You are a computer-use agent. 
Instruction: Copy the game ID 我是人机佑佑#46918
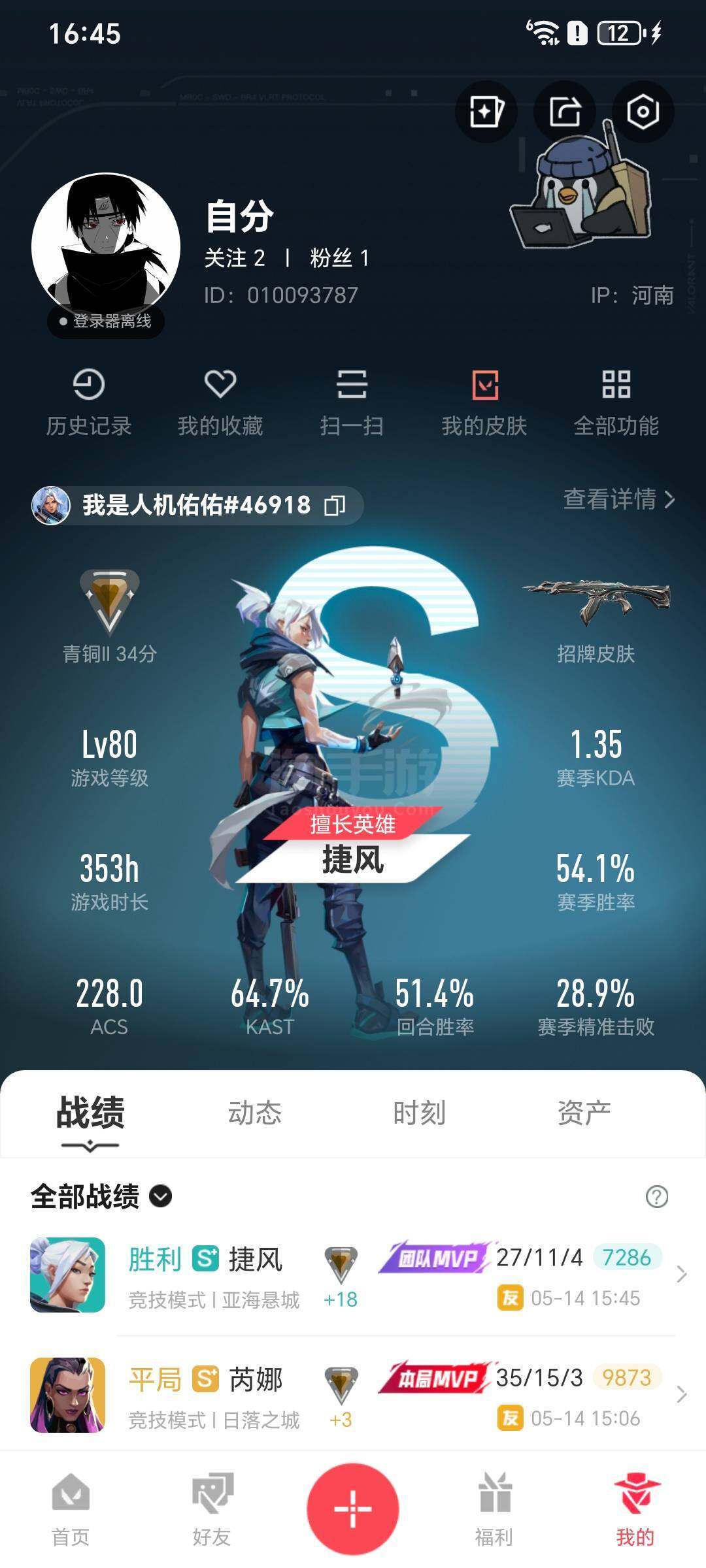click(x=335, y=505)
